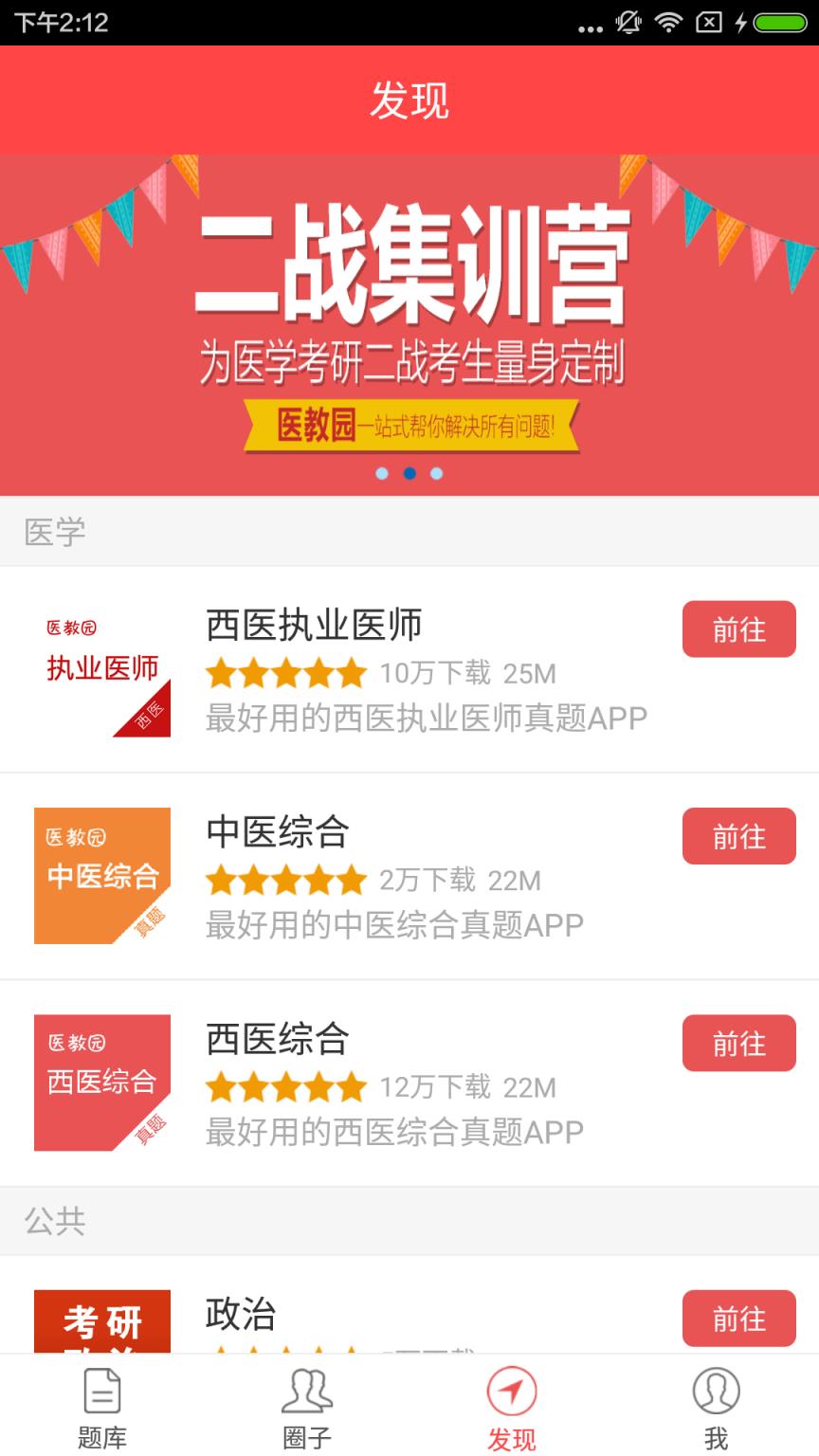
Task: Tap the 发现 compass icon in bottom navigation
Action: (x=512, y=1391)
